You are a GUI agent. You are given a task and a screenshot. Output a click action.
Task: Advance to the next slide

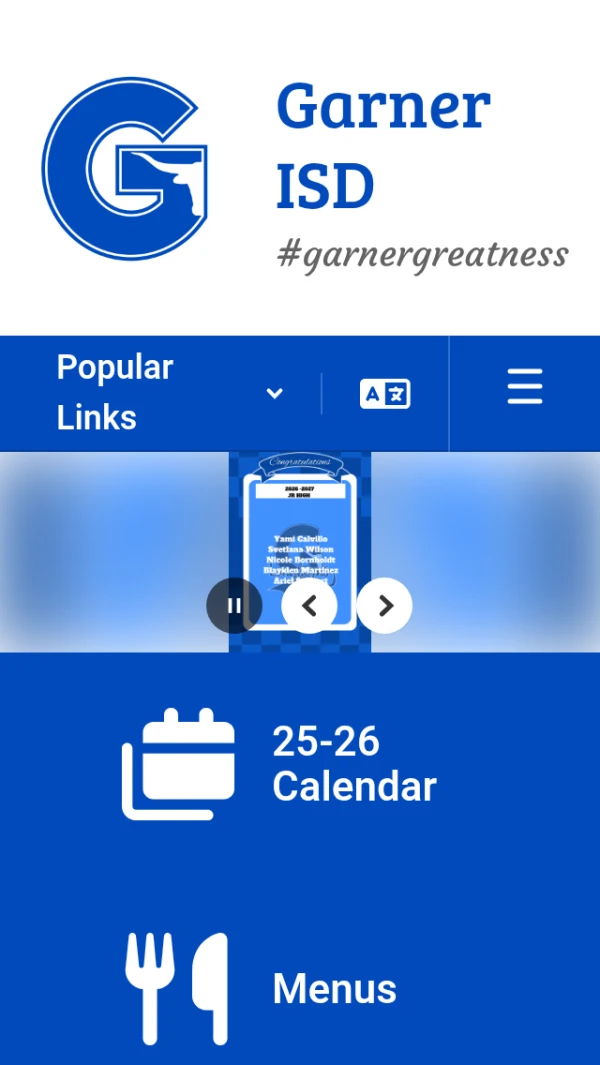click(x=385, y=605)
